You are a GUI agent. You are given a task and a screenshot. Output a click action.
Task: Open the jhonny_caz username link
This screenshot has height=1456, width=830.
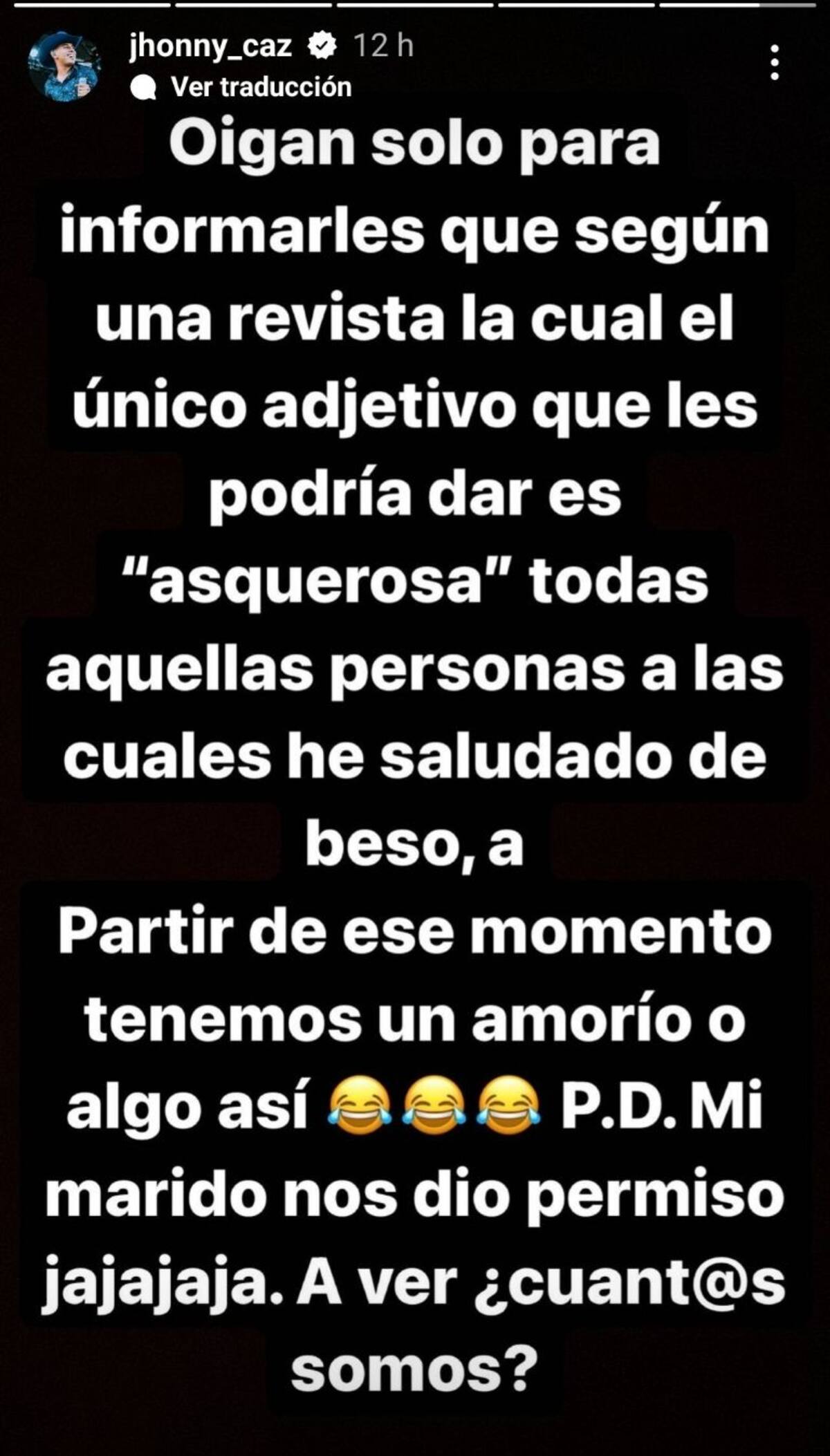click(211, 46)
